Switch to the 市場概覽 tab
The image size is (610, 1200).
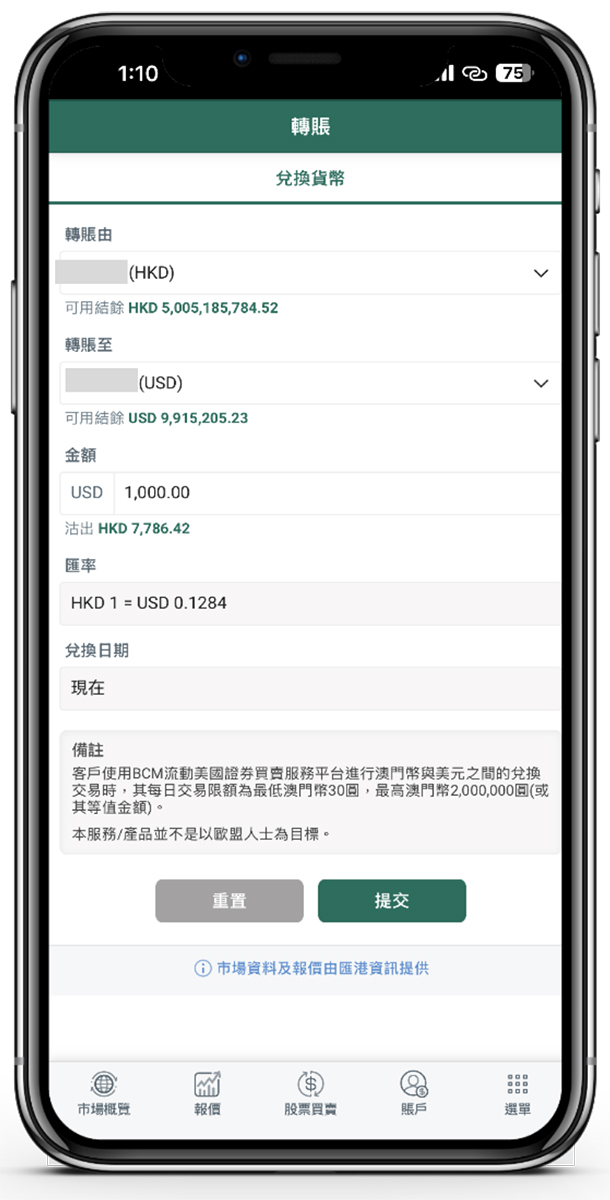(x=103, y=1092)
